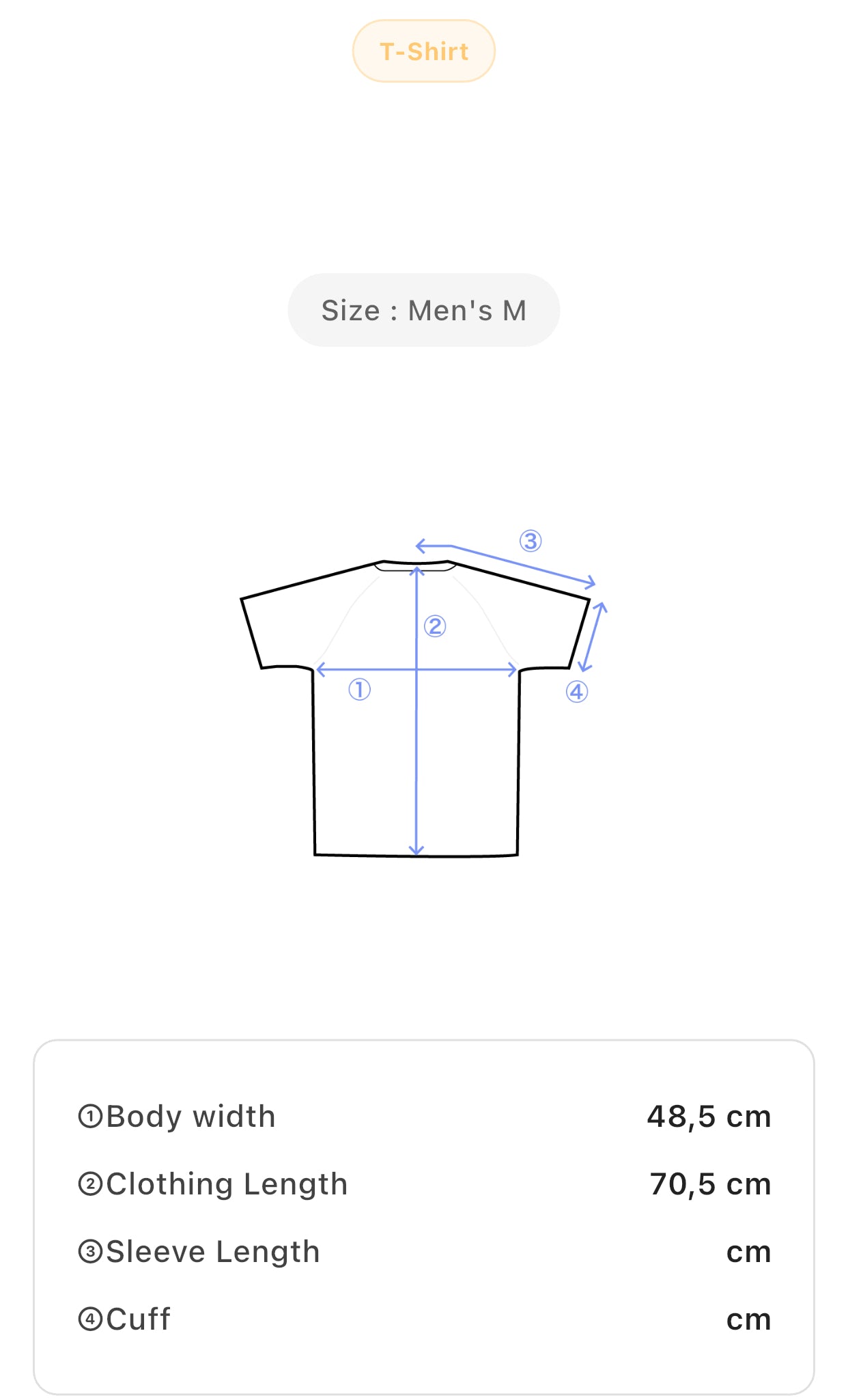Click the 48,5 cm value
Image resolution: width=848 pixels, height=1400 pixels.
[708, 1115]
